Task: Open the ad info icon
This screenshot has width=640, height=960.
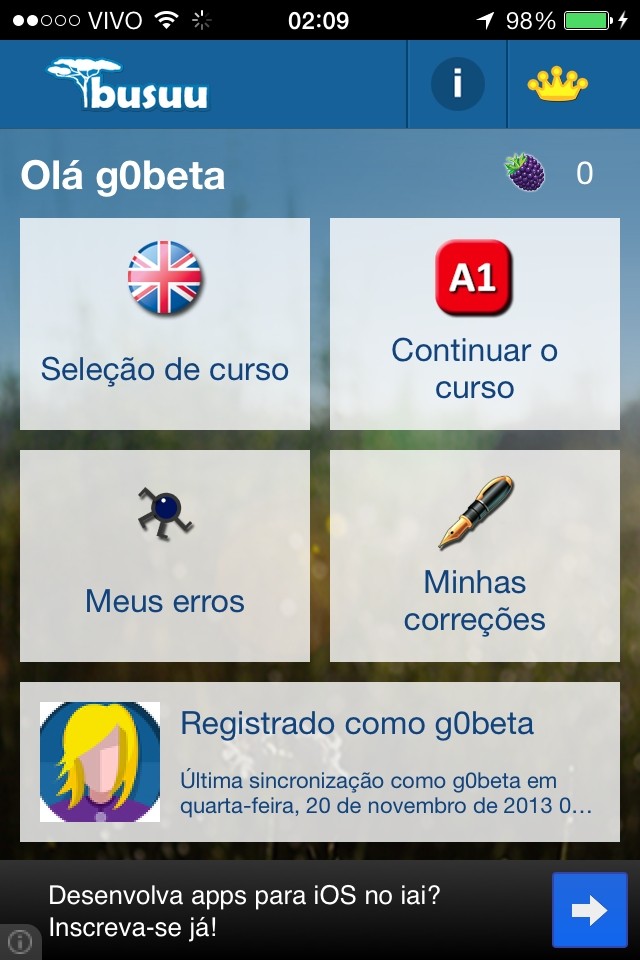Action: coord(20,941)
